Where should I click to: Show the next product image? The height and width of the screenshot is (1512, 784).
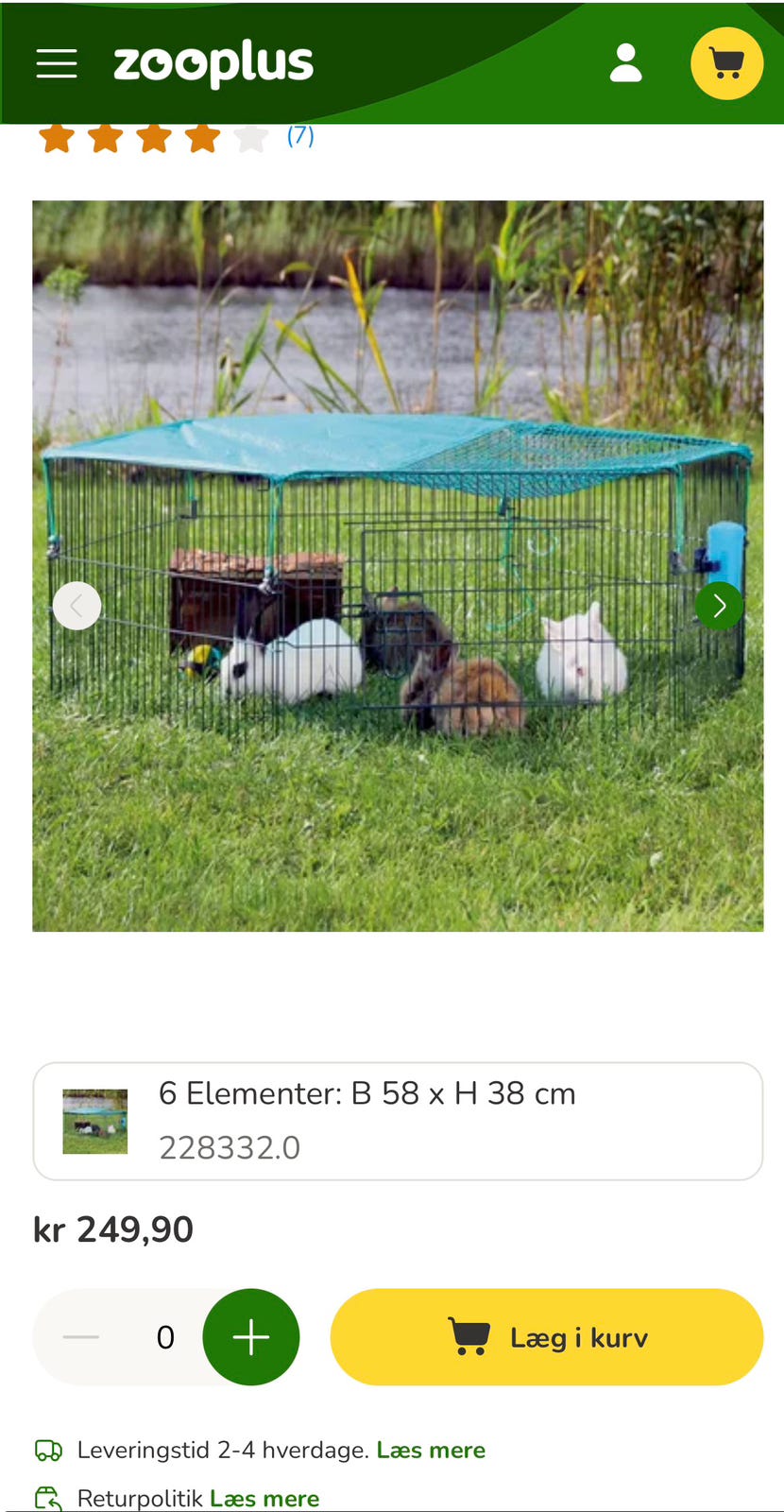coord(719,606)
